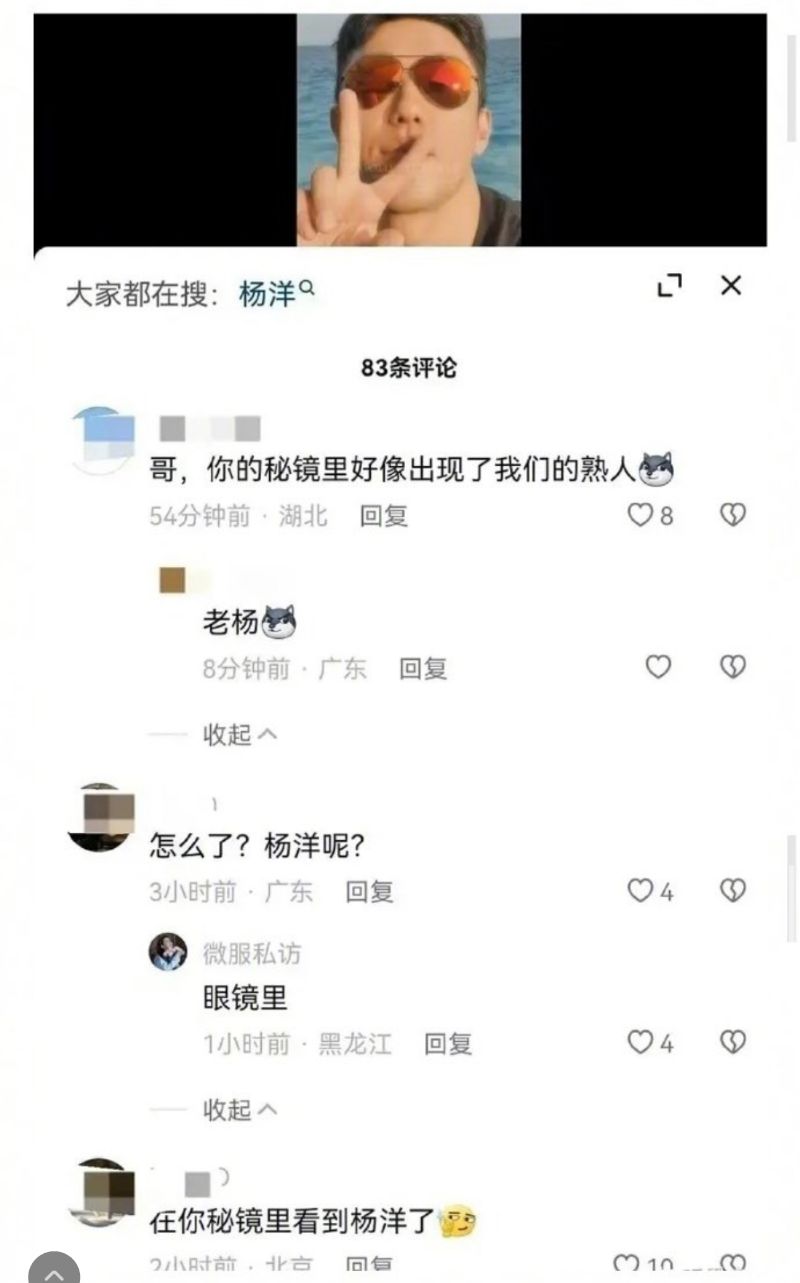
Task: Like the 眼镜里 reply
Action: (640, 1043)
